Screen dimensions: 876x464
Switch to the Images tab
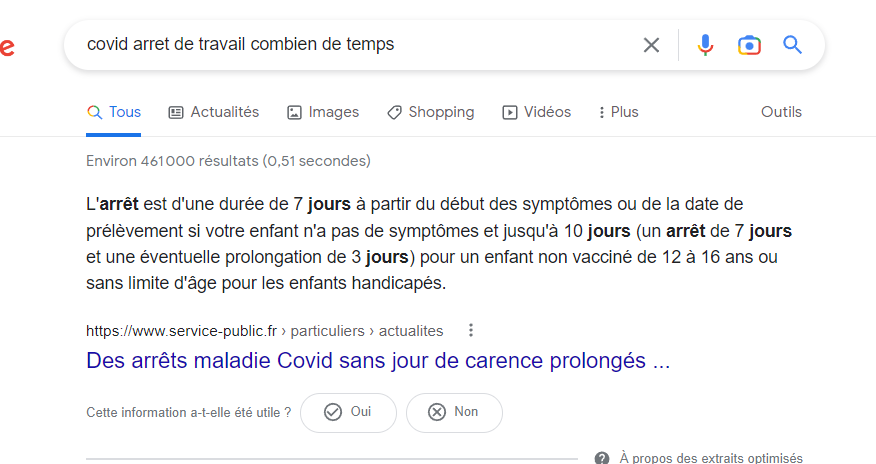point(323,112)
